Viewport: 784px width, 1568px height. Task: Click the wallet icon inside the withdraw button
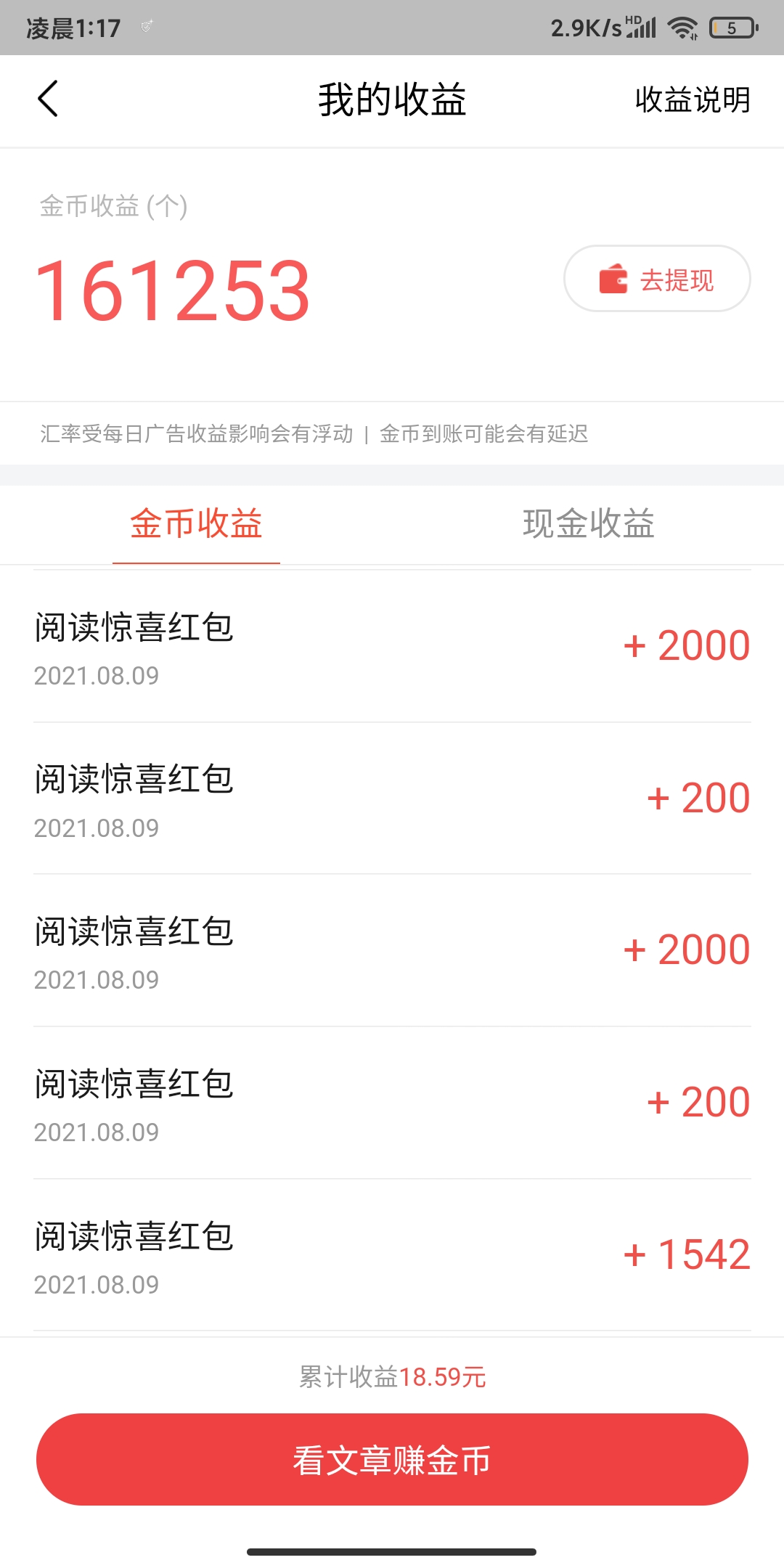click(612, 278)
